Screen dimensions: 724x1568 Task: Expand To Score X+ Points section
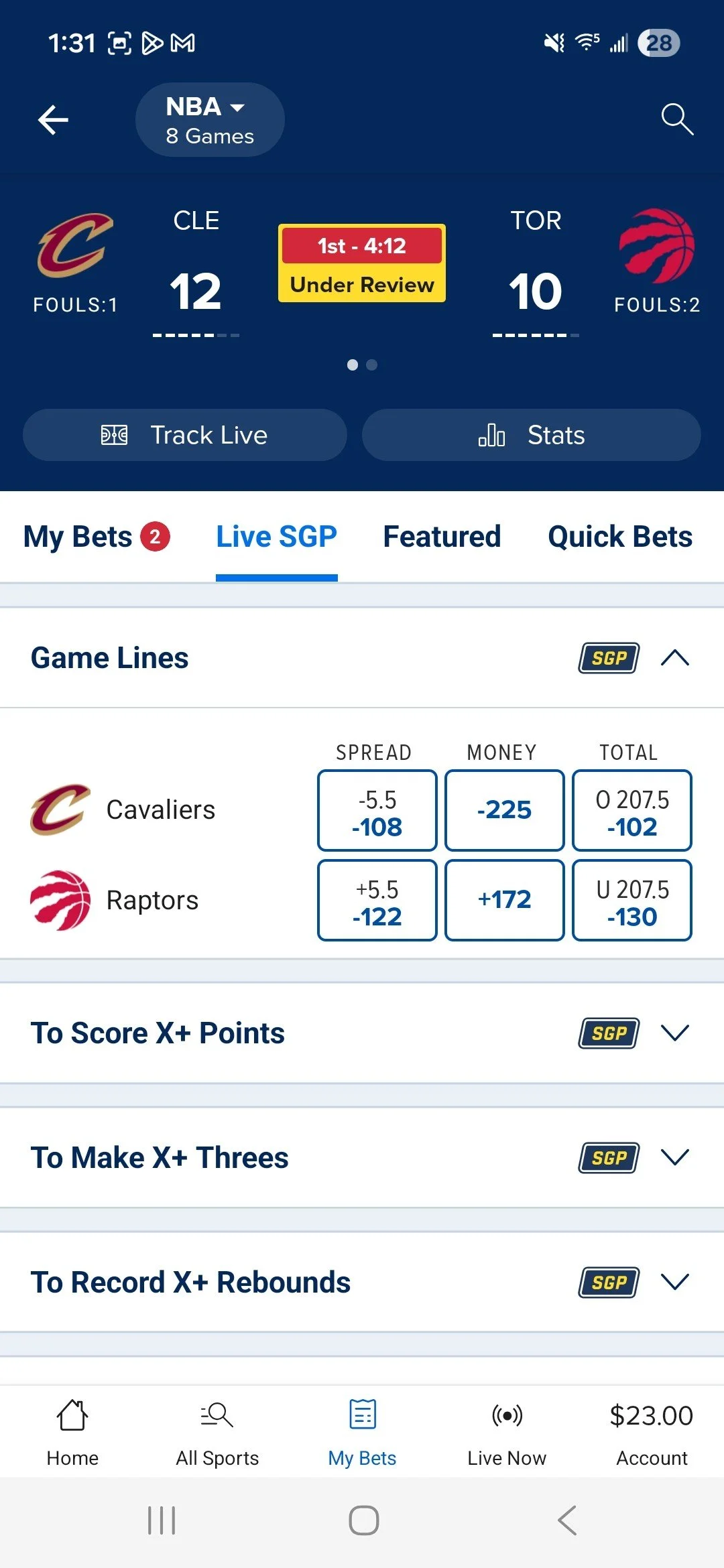coord(362,1033)
